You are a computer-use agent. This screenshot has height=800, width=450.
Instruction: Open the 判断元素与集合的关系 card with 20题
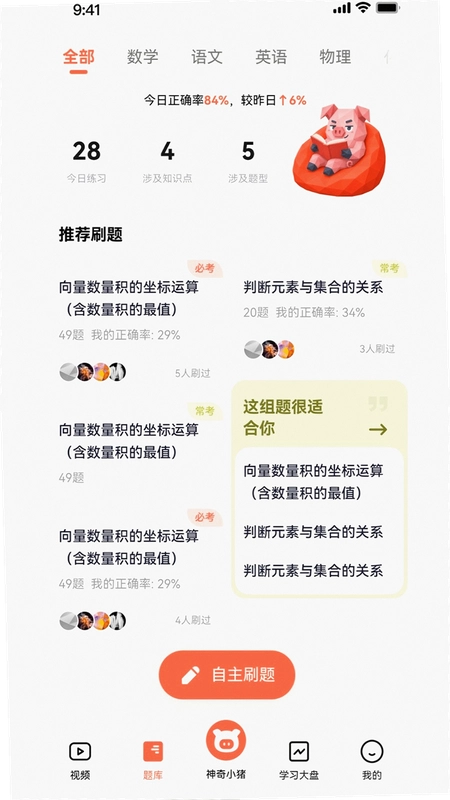320,311
